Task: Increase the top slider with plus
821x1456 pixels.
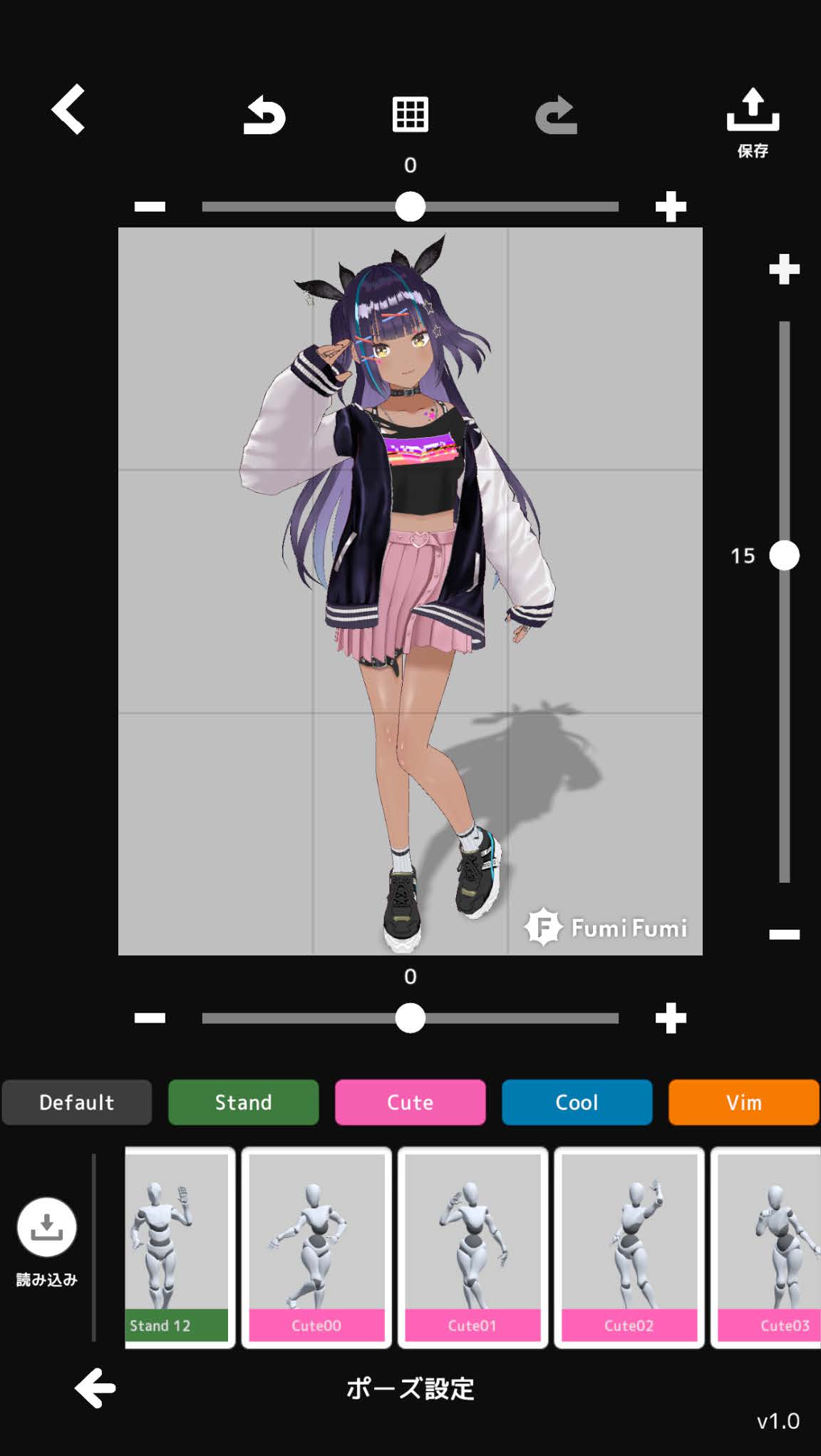Action: (671, 207)
